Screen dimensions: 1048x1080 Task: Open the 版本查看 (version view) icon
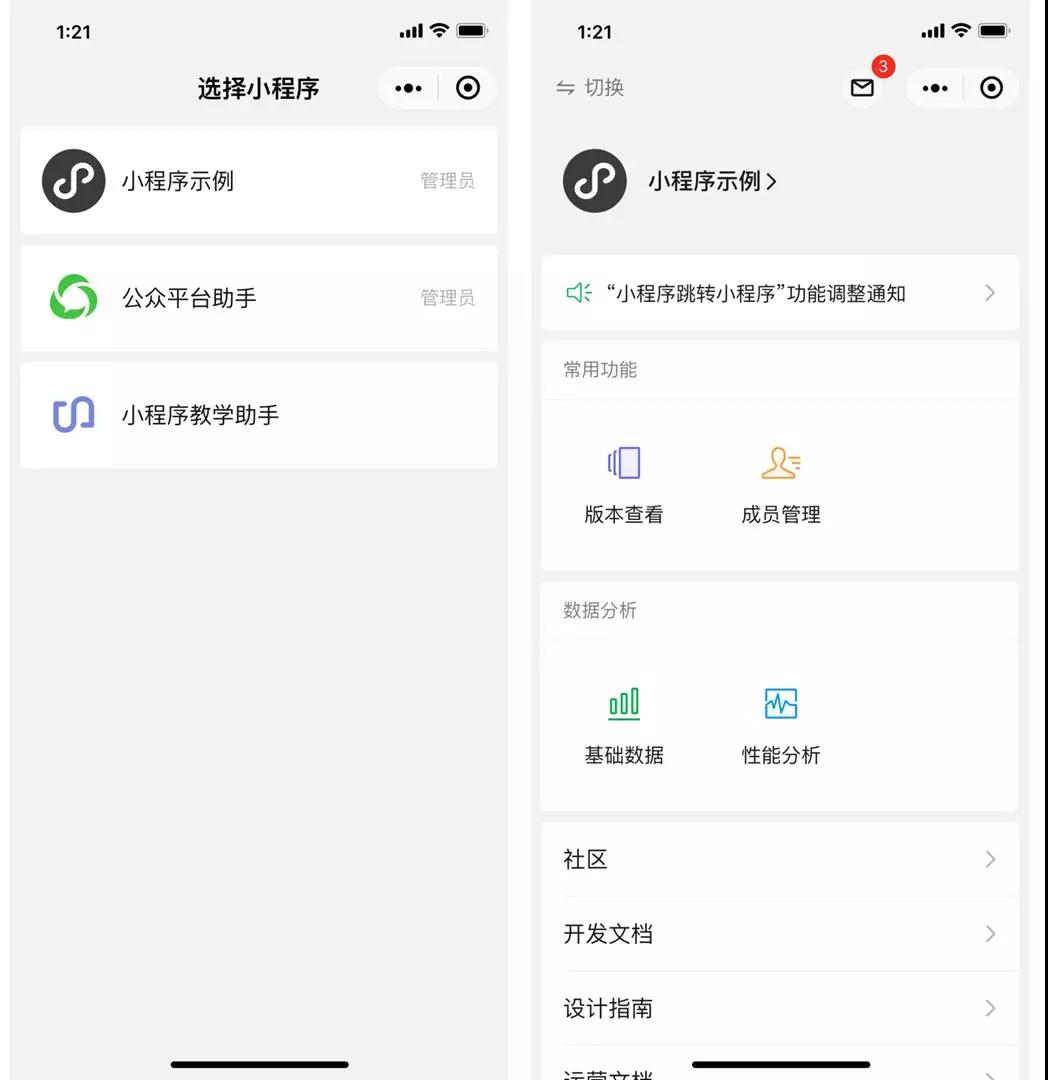tap(623, 463)
